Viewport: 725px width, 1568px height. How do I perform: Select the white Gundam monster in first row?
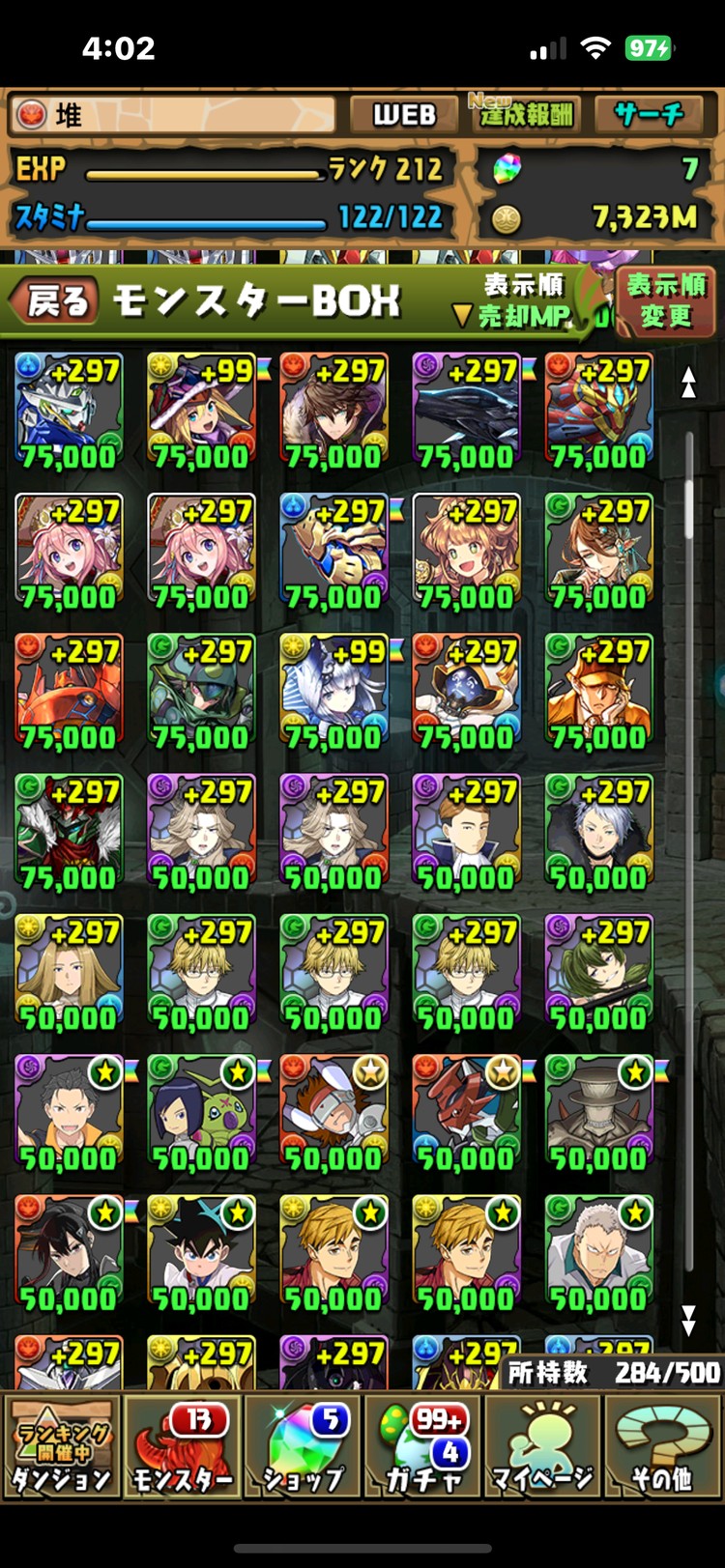(x=69, y=412)
